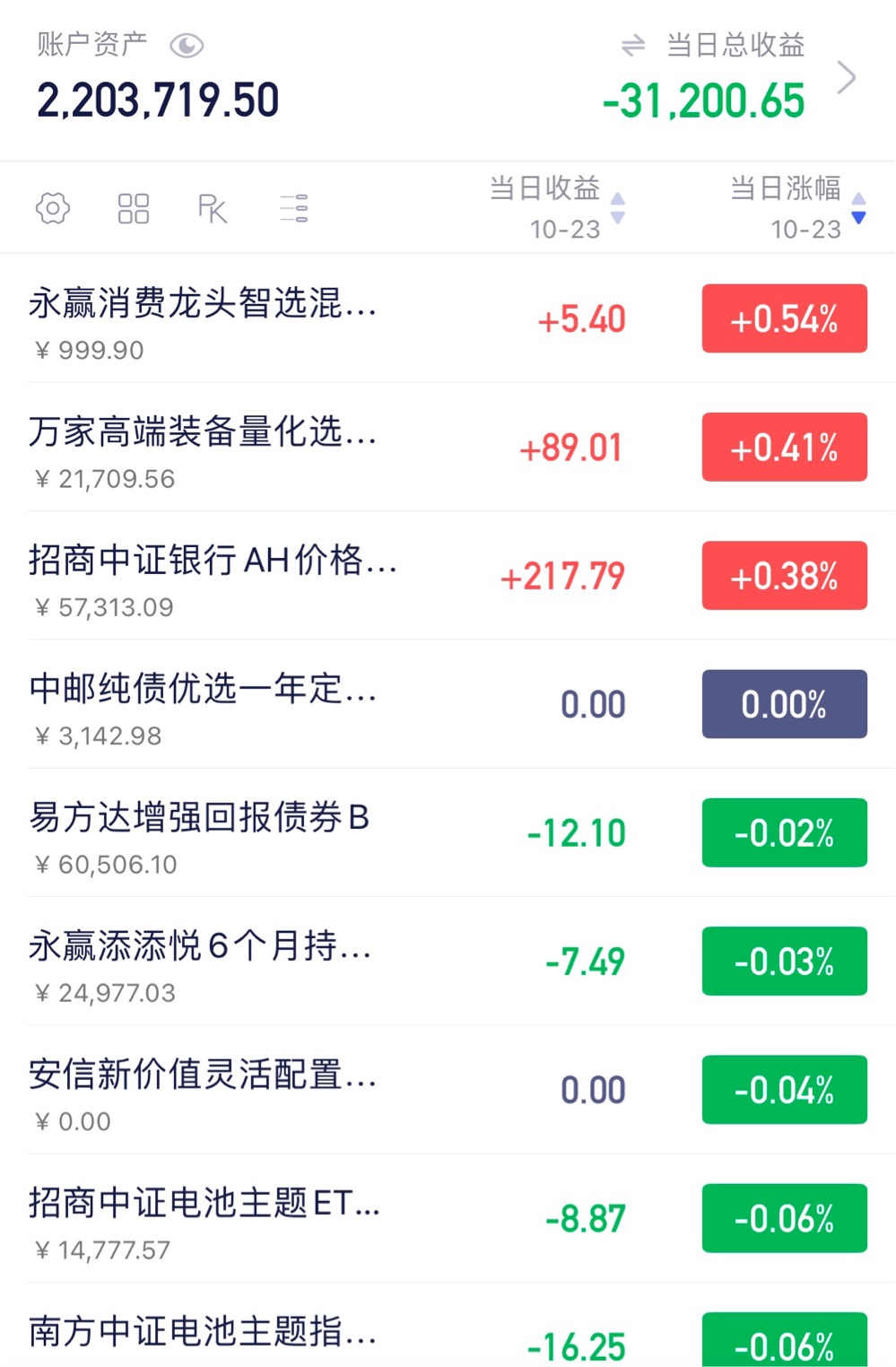
Task: Sort by 当日涨幅 column
Action: coord(796,208)
